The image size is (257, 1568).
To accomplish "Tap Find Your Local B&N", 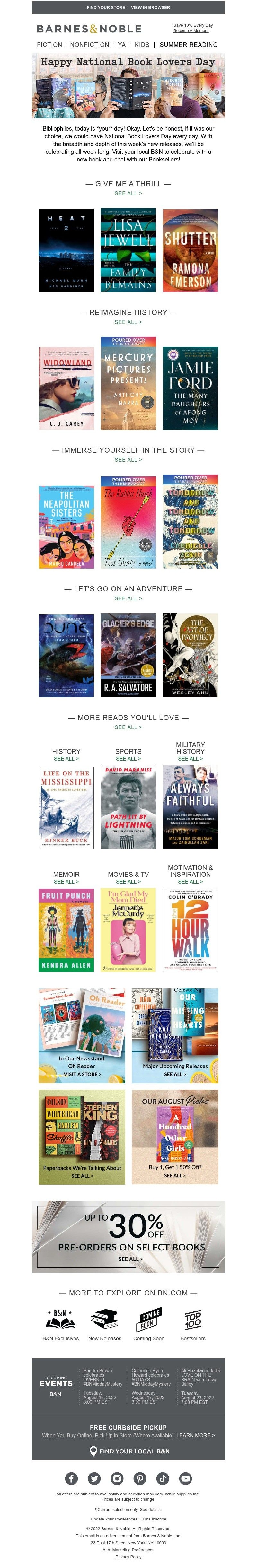I will pyautogui.click(x=128, y=1450).
